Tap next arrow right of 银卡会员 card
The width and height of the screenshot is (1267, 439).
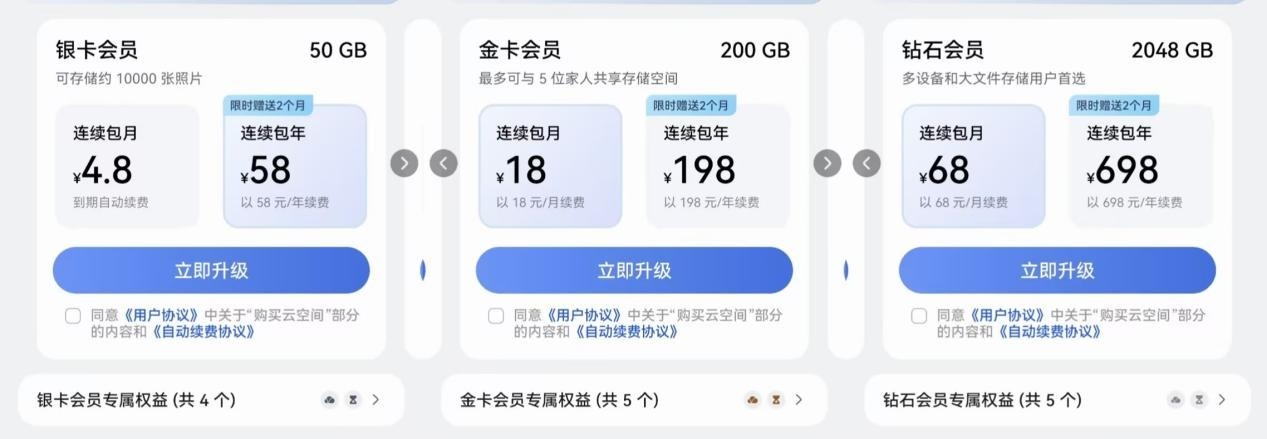(x=404, y=163)
